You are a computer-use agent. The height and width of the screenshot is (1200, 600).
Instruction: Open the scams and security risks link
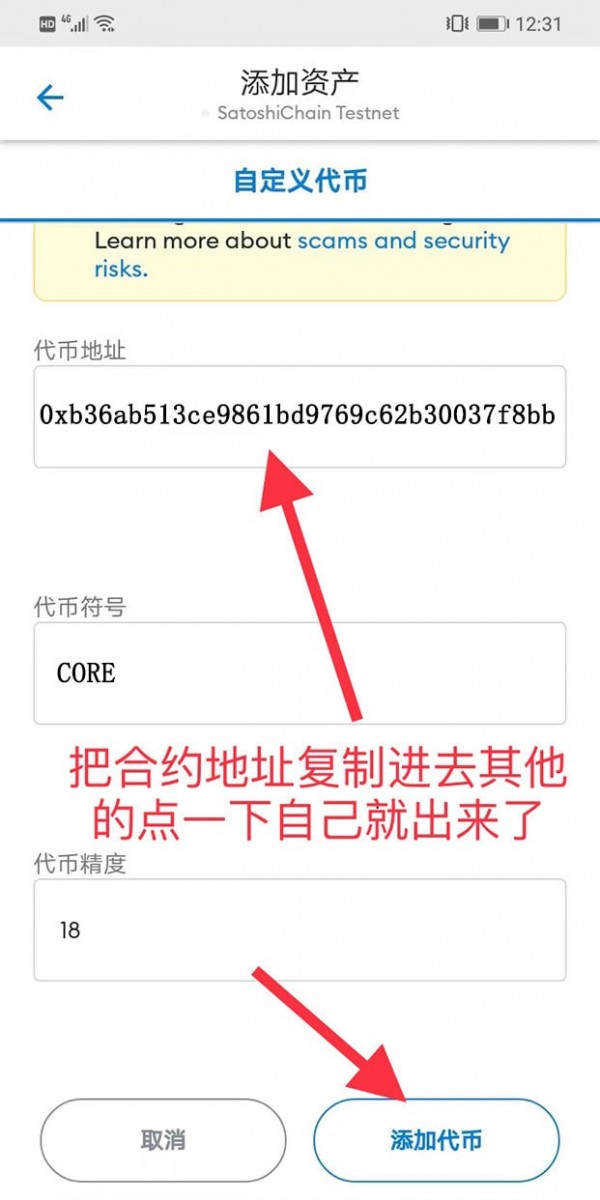(403, 241)
